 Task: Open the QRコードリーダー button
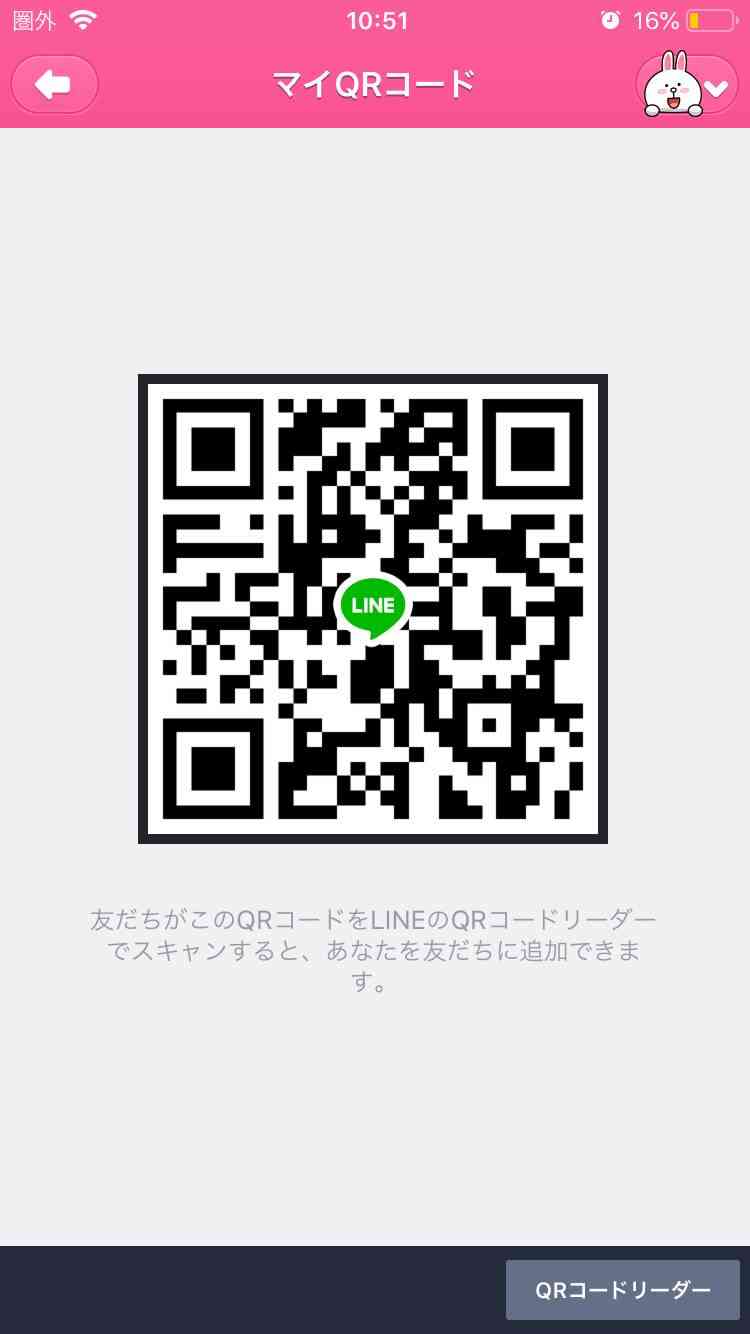(623, 1290)
